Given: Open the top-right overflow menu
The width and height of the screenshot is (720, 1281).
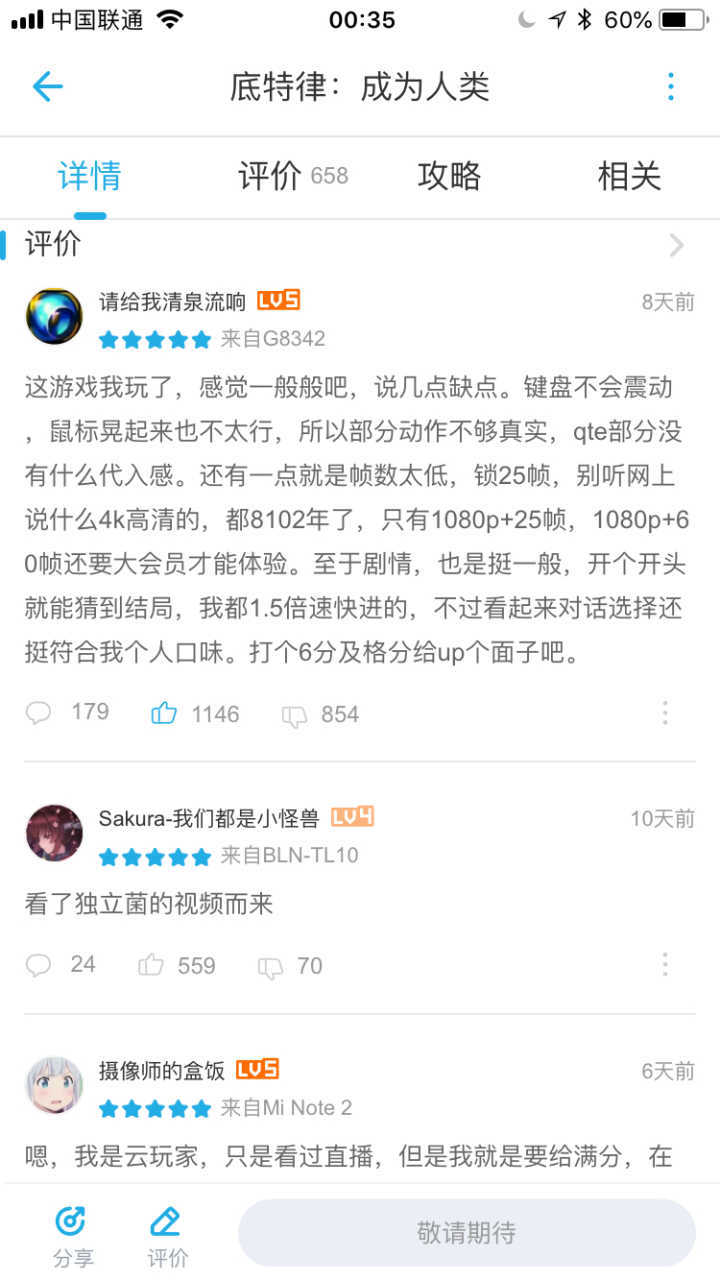Looking at the screenshot, I should (x=671, y=87).
